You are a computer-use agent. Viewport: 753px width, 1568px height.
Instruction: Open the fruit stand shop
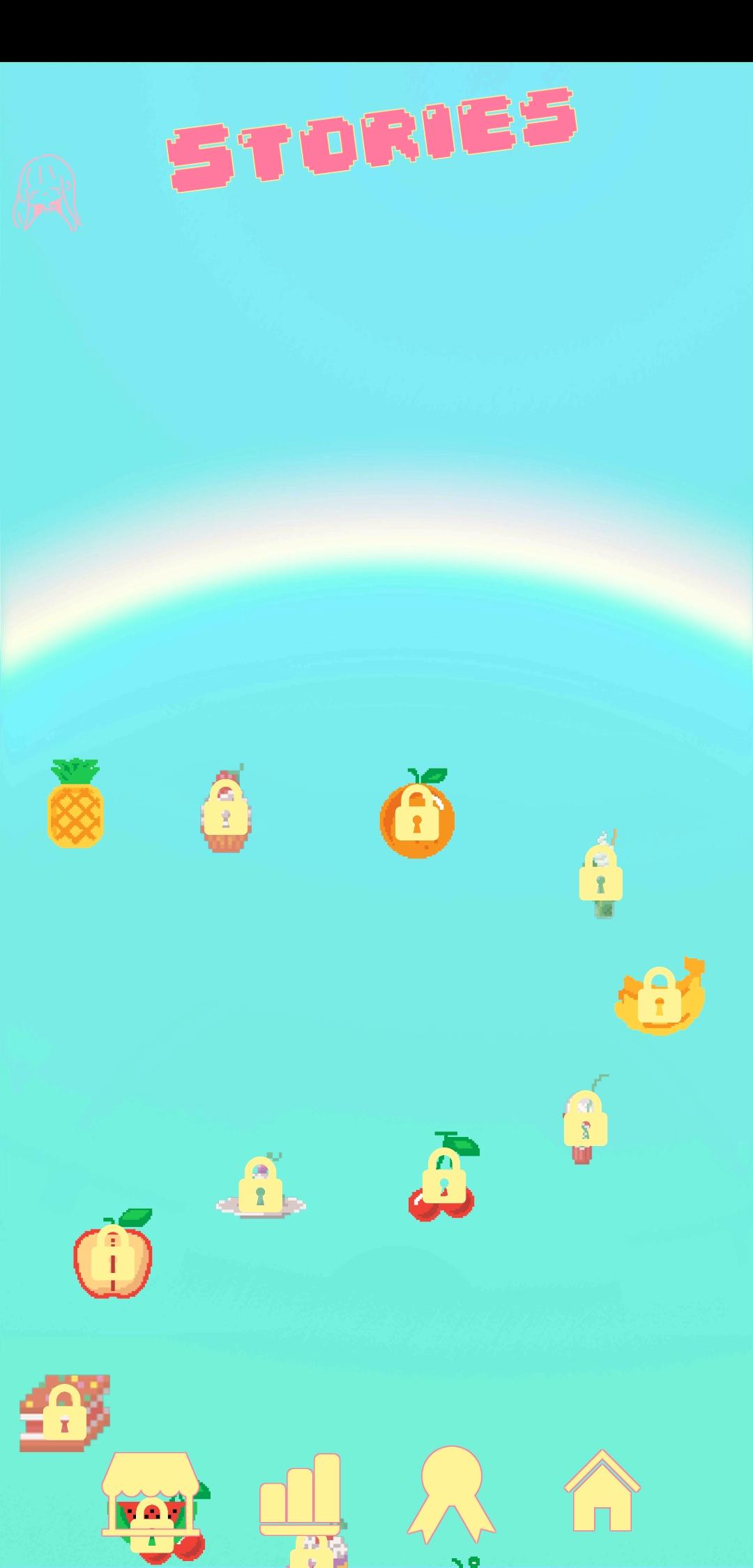(153, 1507)
